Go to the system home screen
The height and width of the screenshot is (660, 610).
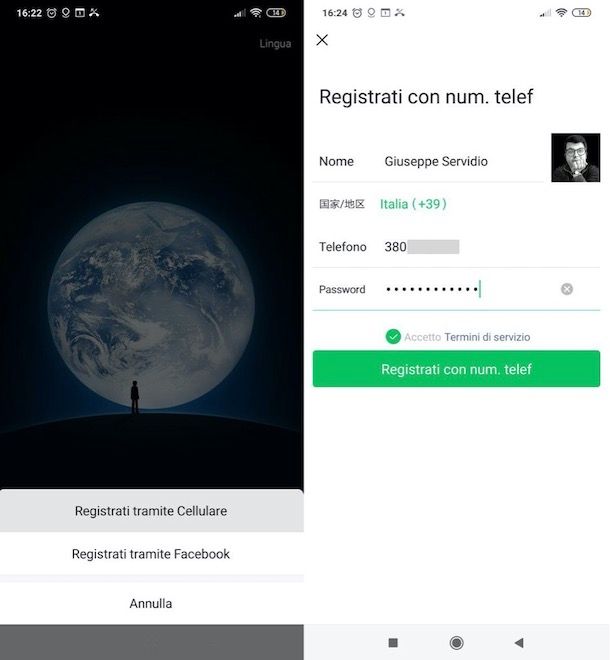[x=456, y=643]
